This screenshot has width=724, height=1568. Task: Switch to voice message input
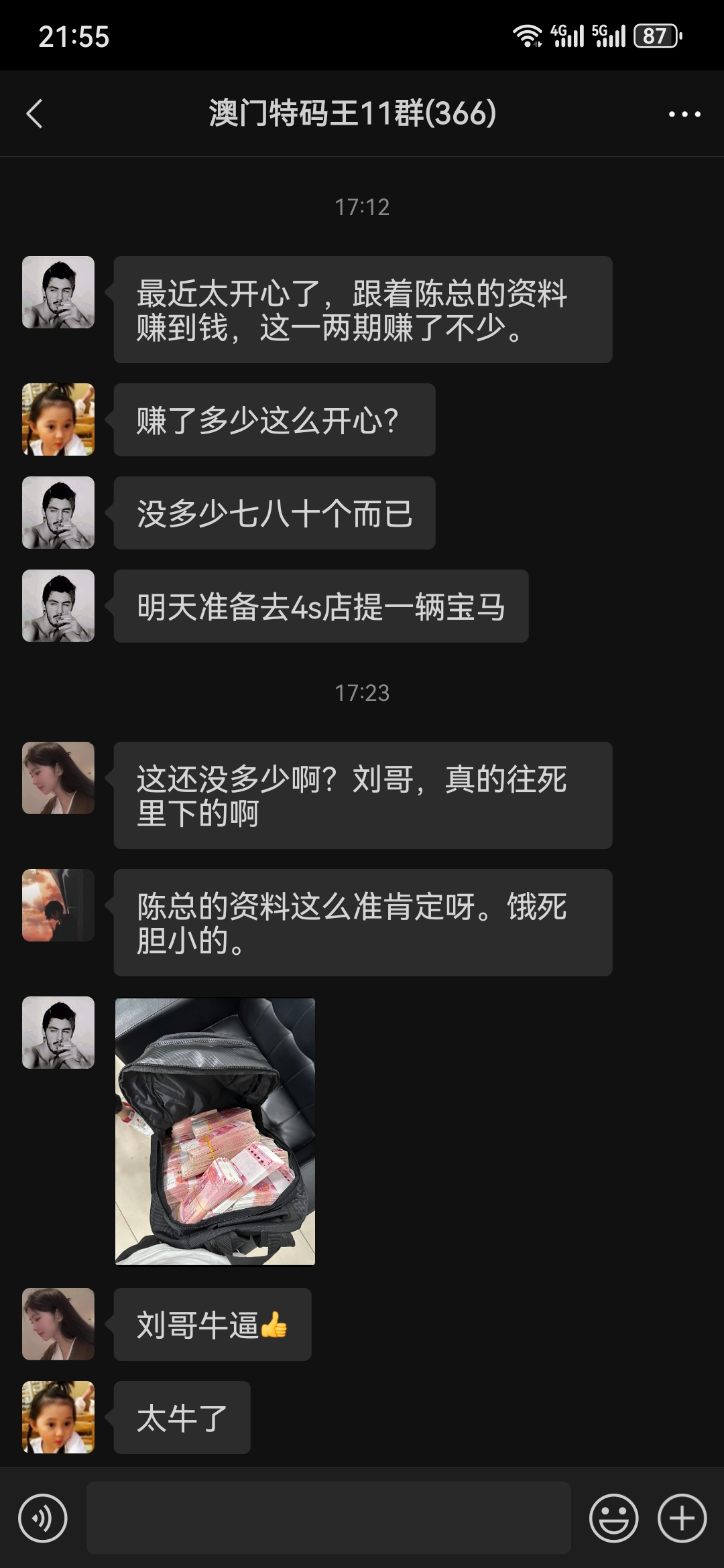click(x=43, y=1518)
